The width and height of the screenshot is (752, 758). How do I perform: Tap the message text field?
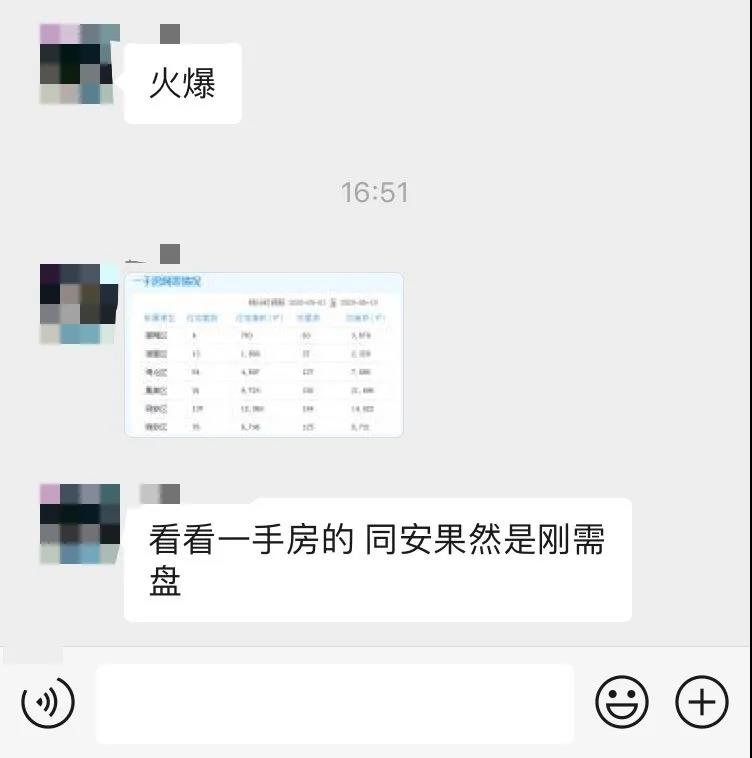(335, 703)
